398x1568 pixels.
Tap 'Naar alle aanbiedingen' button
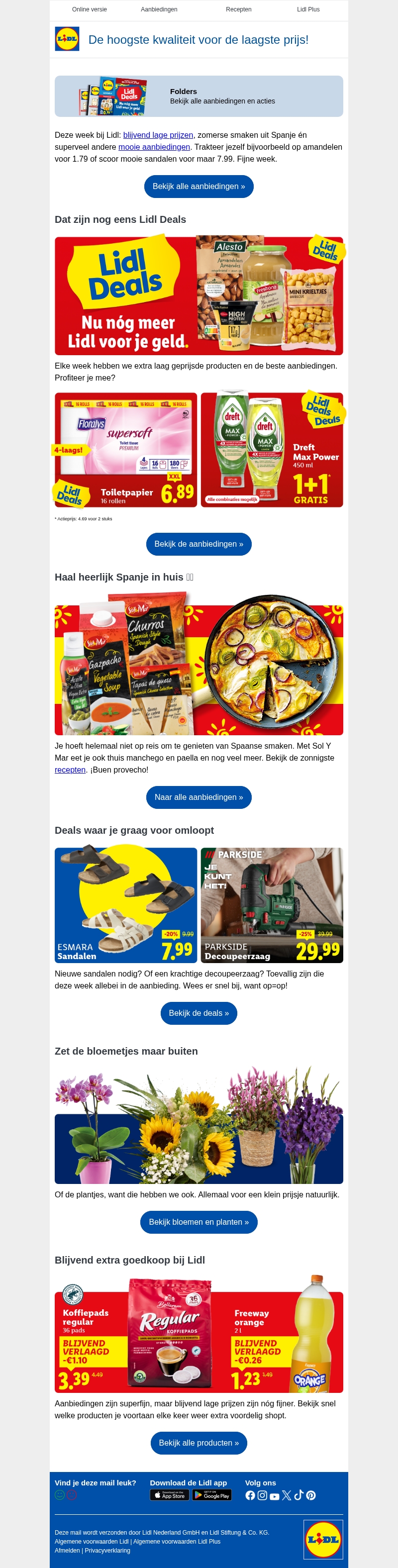coord(199,797)
